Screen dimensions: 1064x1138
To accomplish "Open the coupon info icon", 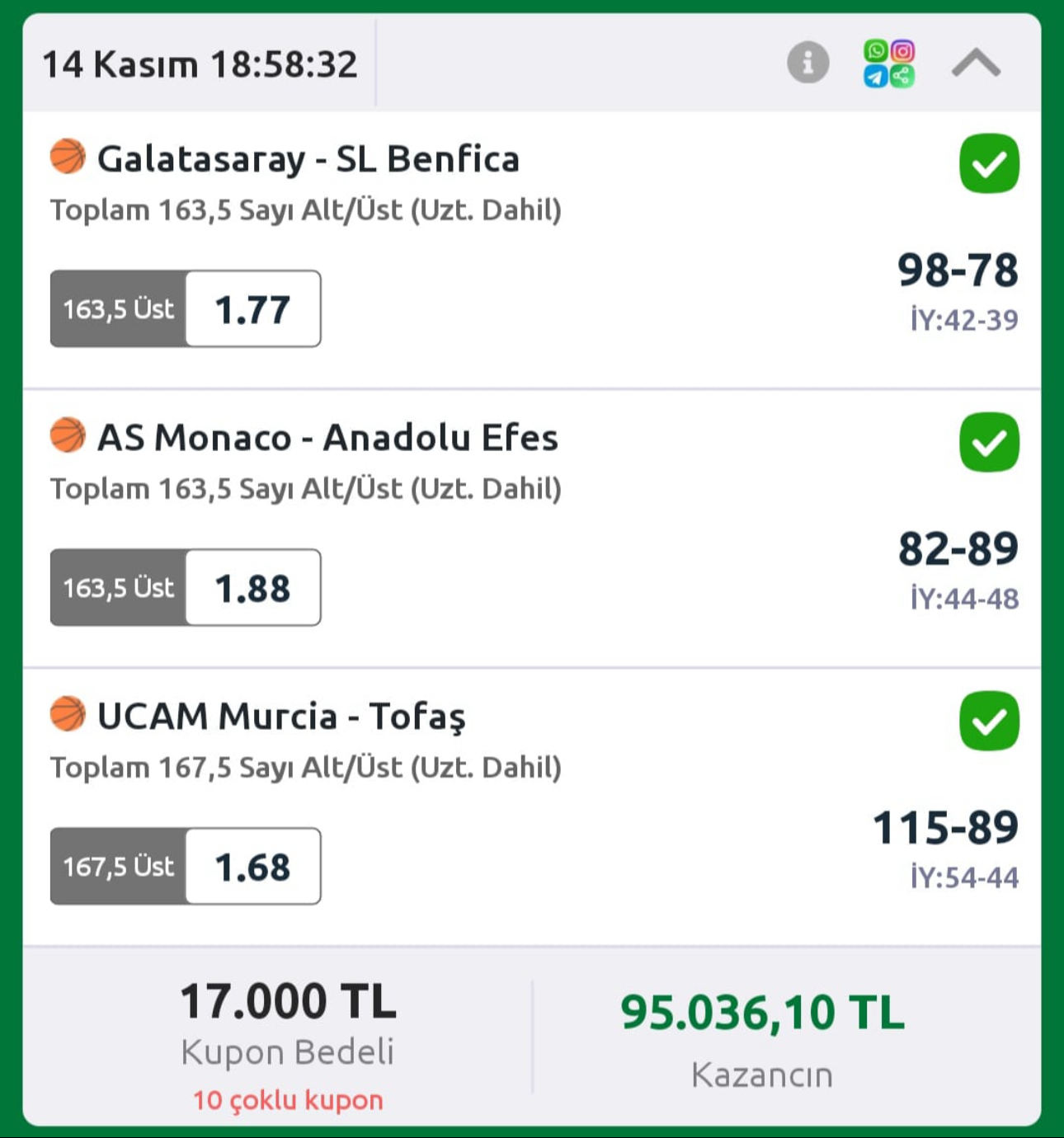I will click(807, 63).
